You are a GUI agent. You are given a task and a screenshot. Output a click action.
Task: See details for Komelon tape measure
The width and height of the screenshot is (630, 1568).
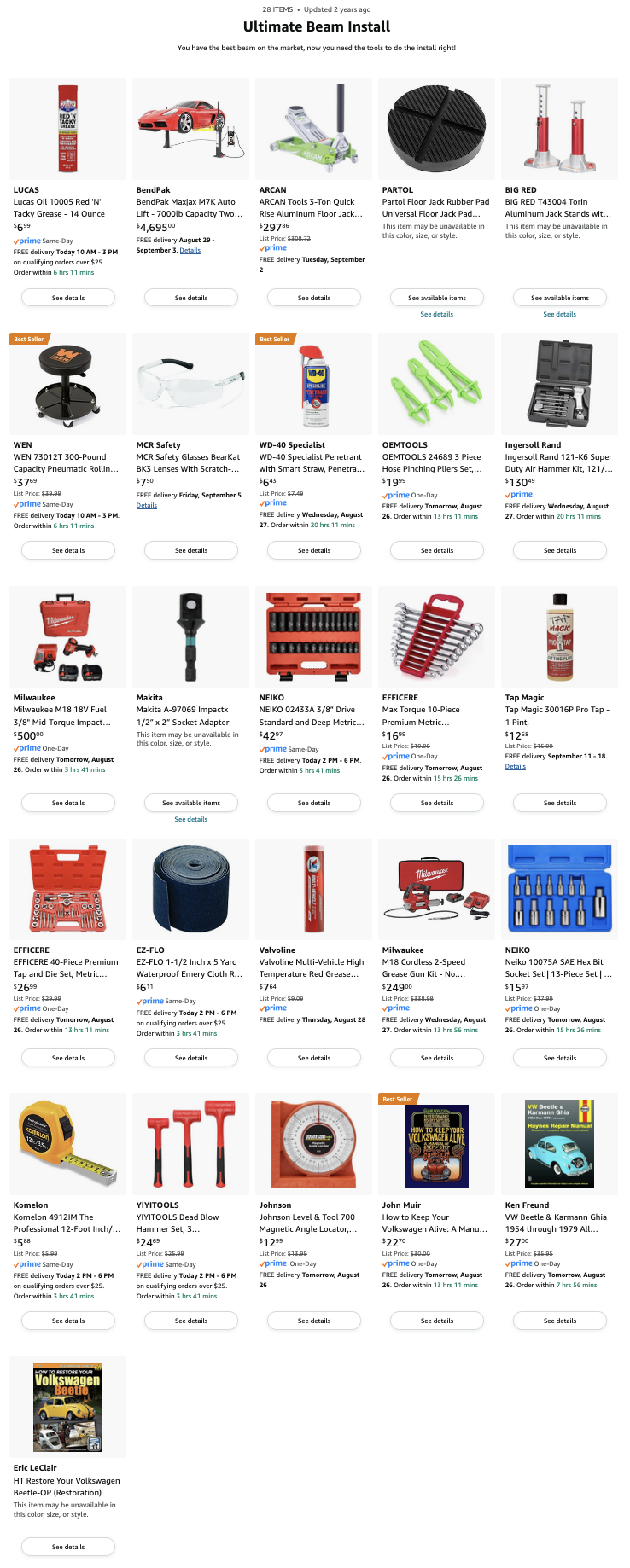[68, 1321]
